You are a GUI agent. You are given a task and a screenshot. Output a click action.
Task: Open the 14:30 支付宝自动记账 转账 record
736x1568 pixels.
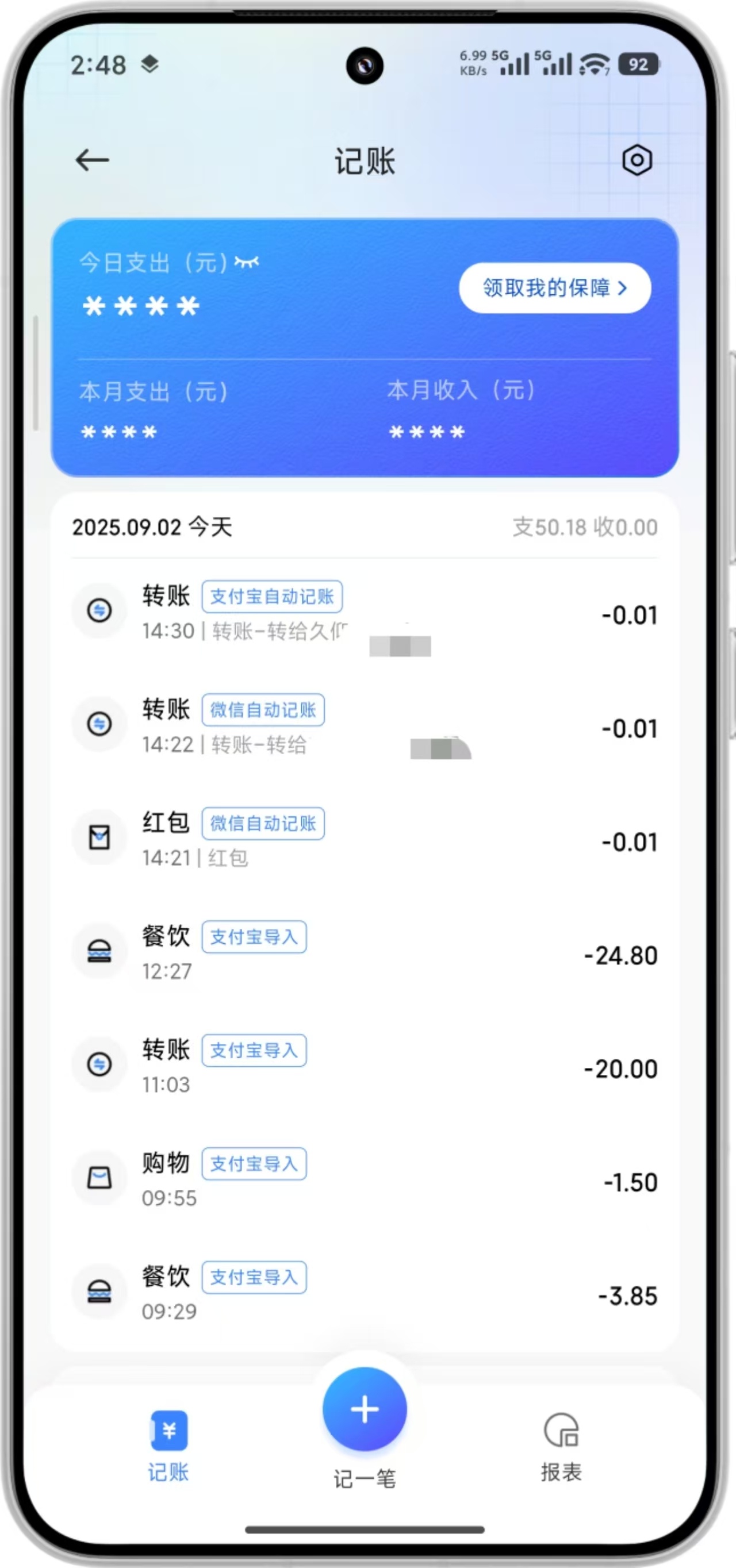pyautogui.click(x=365, y=614)
